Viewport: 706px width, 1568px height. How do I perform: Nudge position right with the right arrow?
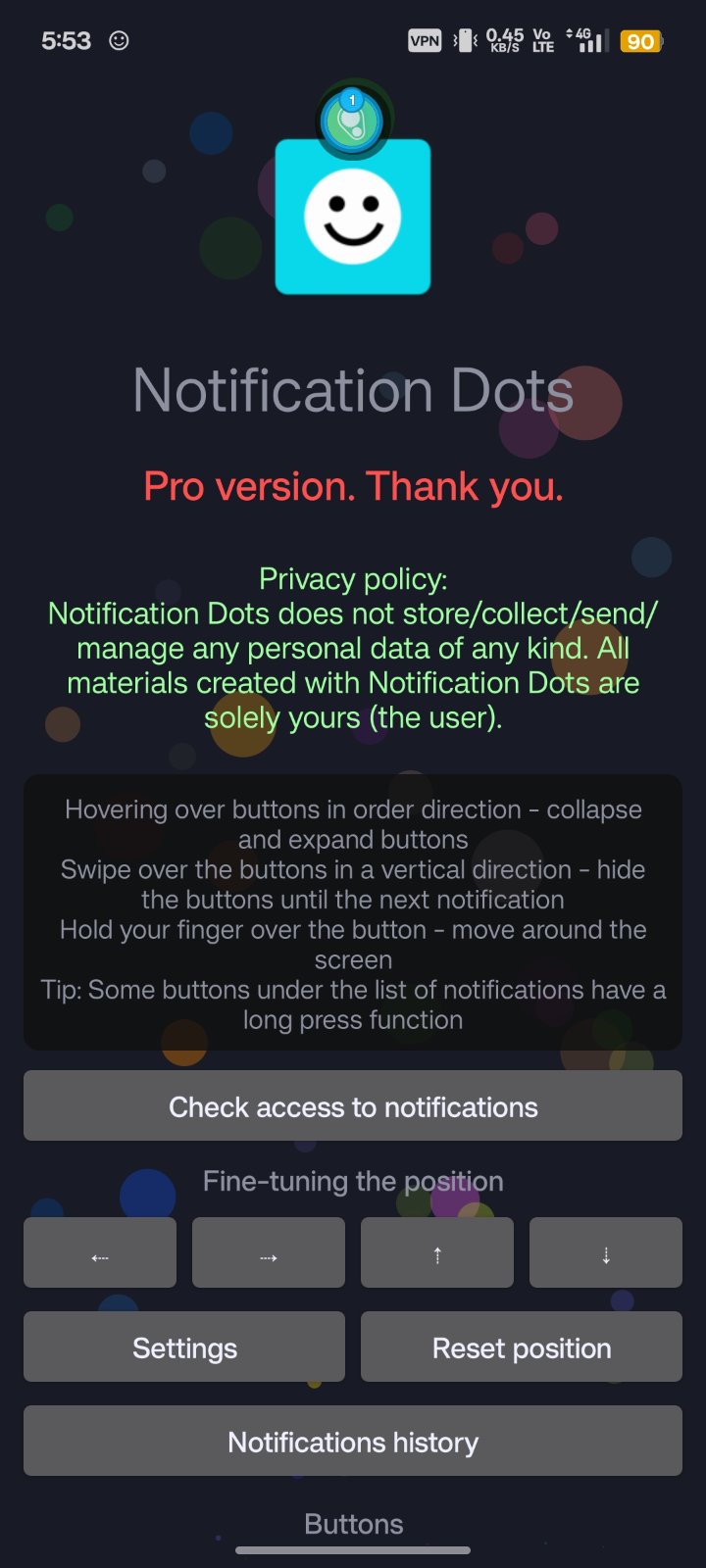269,1252
